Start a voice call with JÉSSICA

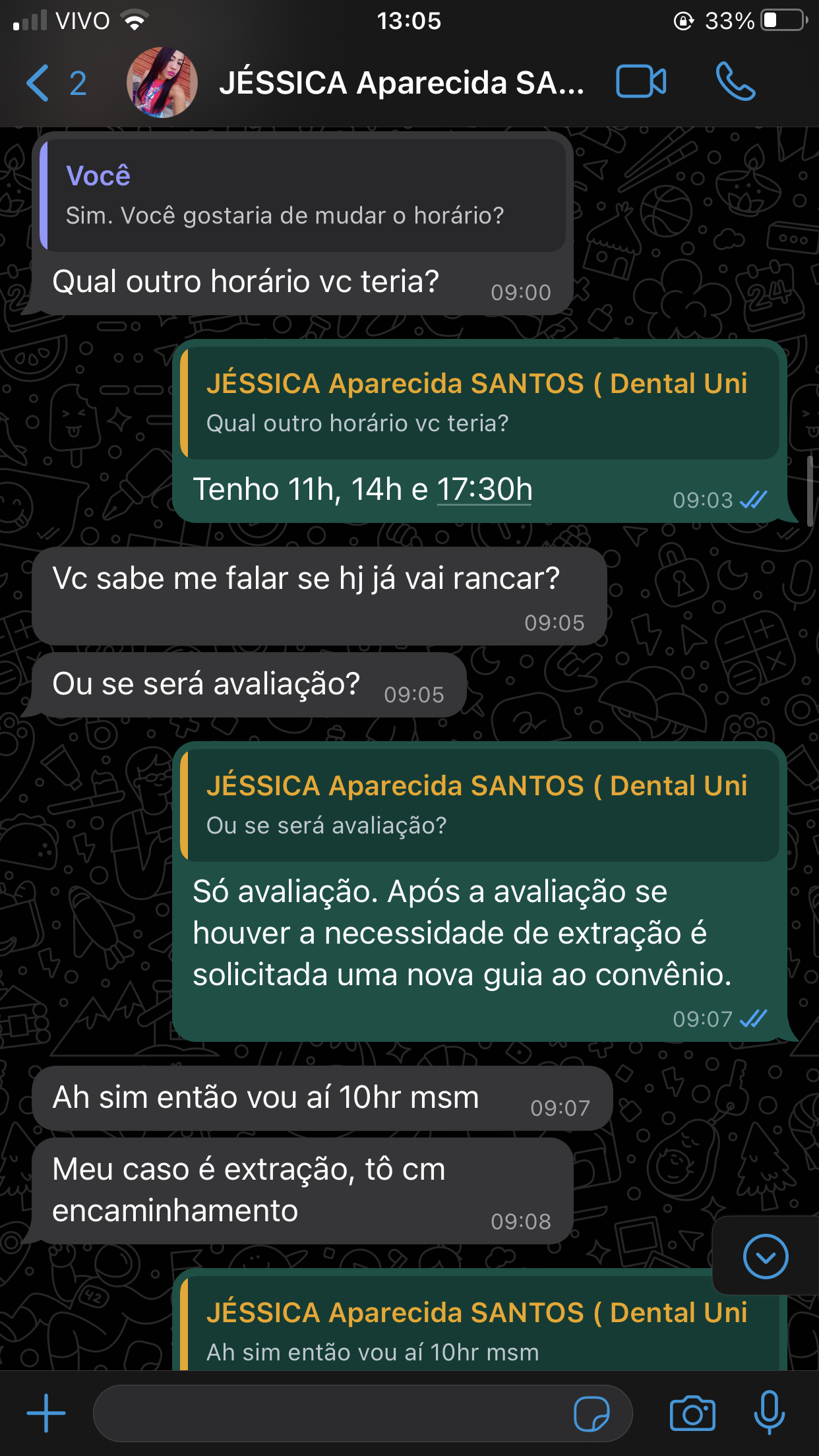tap(735, 82)
